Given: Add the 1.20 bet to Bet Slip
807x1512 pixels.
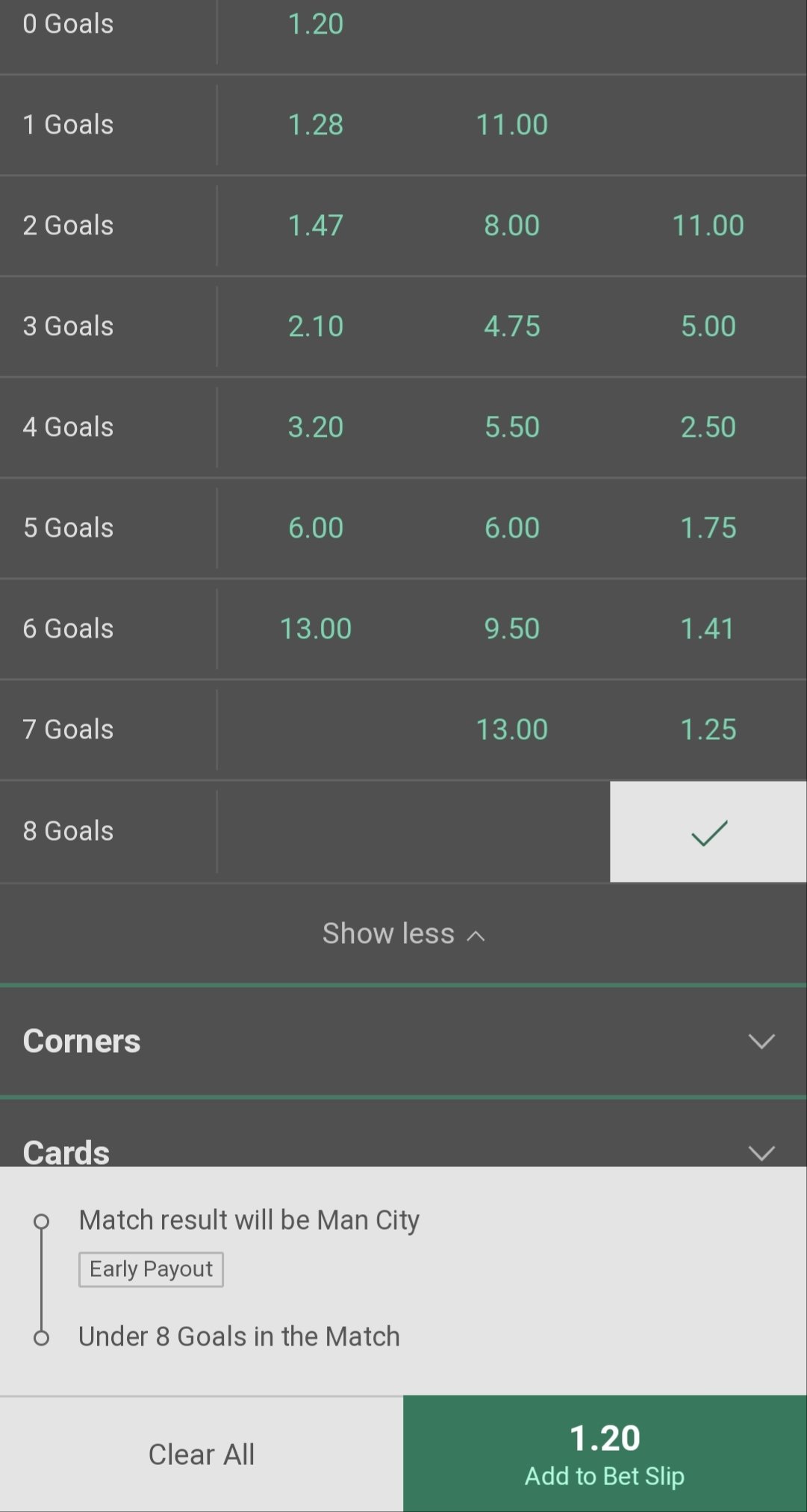Looking at the screenshot, I should [x=605, y=1455].
